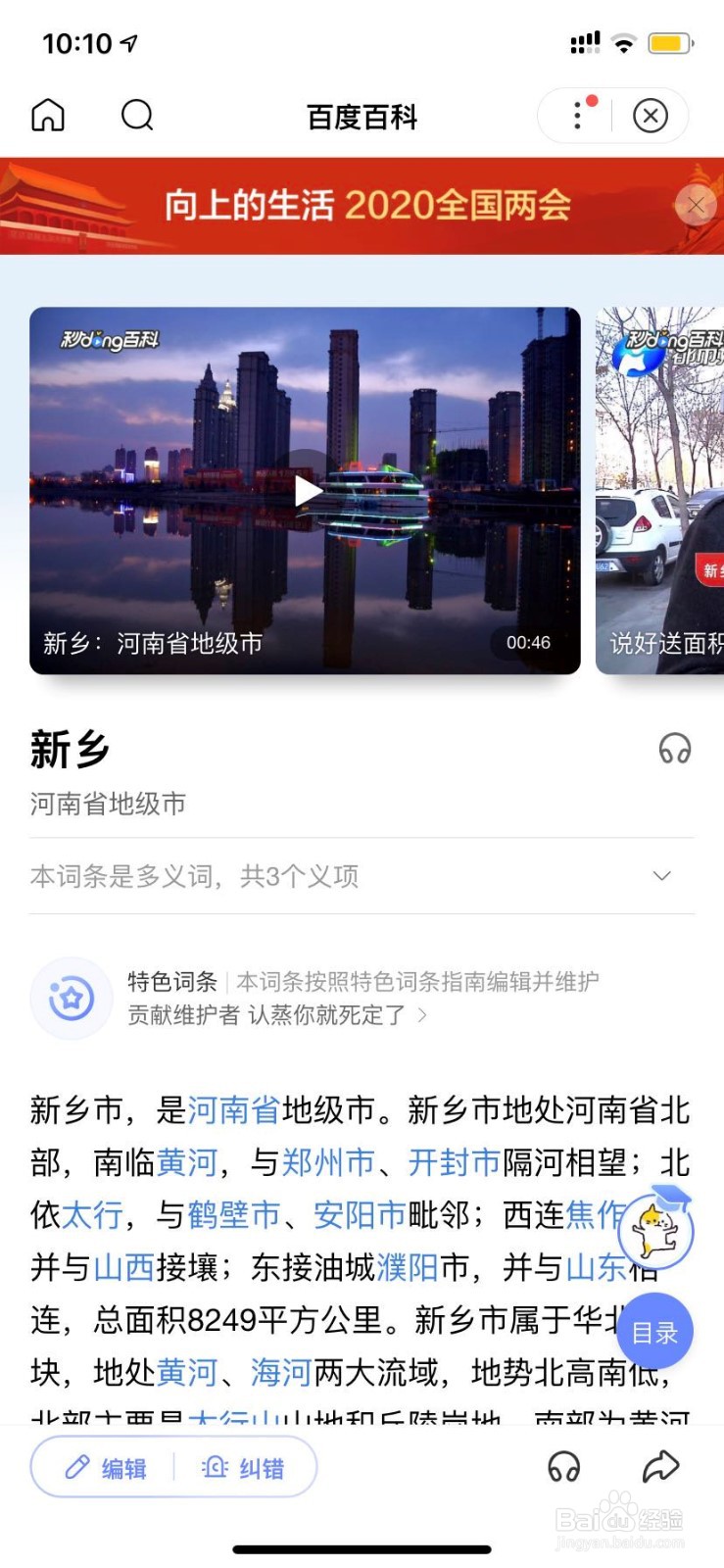Expand the 本词条是多义词 entry list

click(661, 875)
